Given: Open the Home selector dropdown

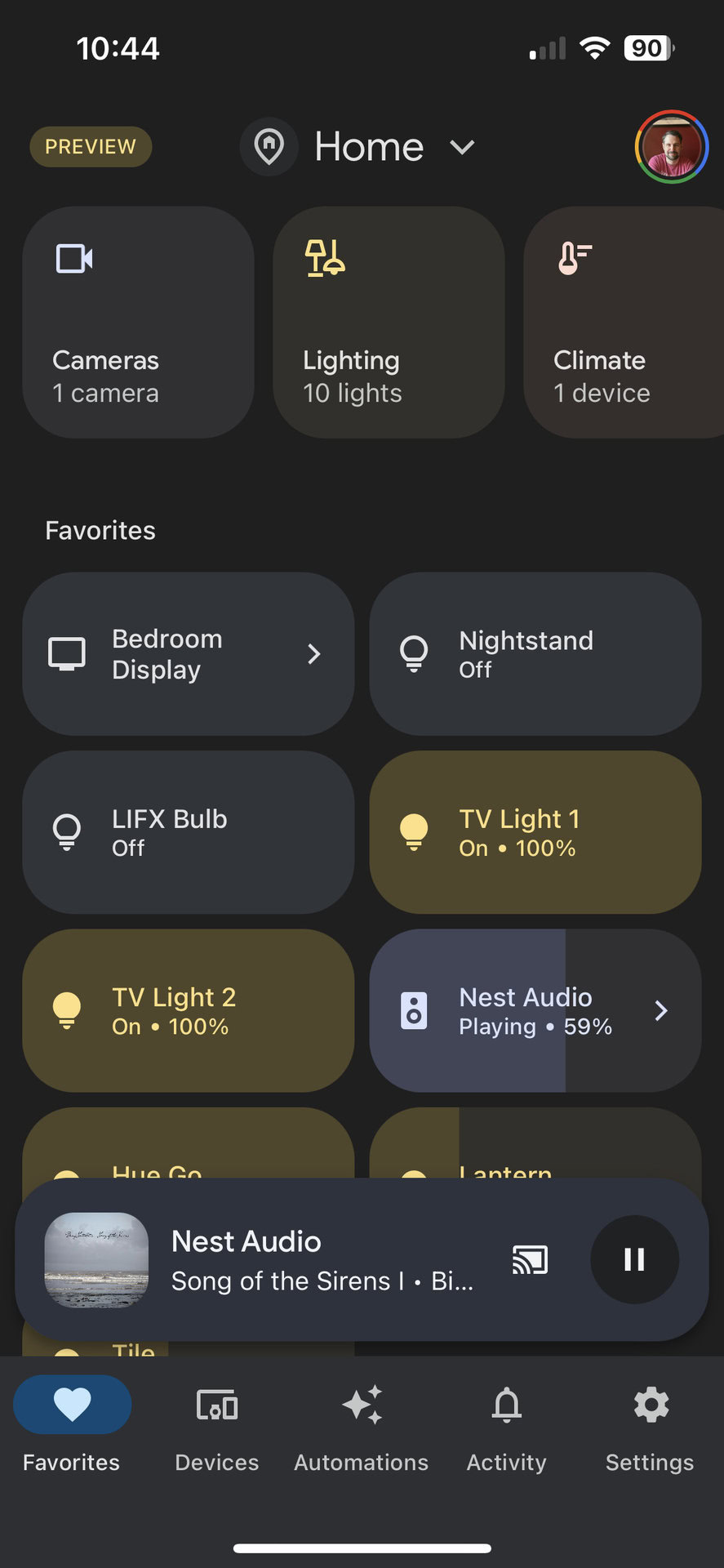Looking at the screenshot, I should coord(369,147).
